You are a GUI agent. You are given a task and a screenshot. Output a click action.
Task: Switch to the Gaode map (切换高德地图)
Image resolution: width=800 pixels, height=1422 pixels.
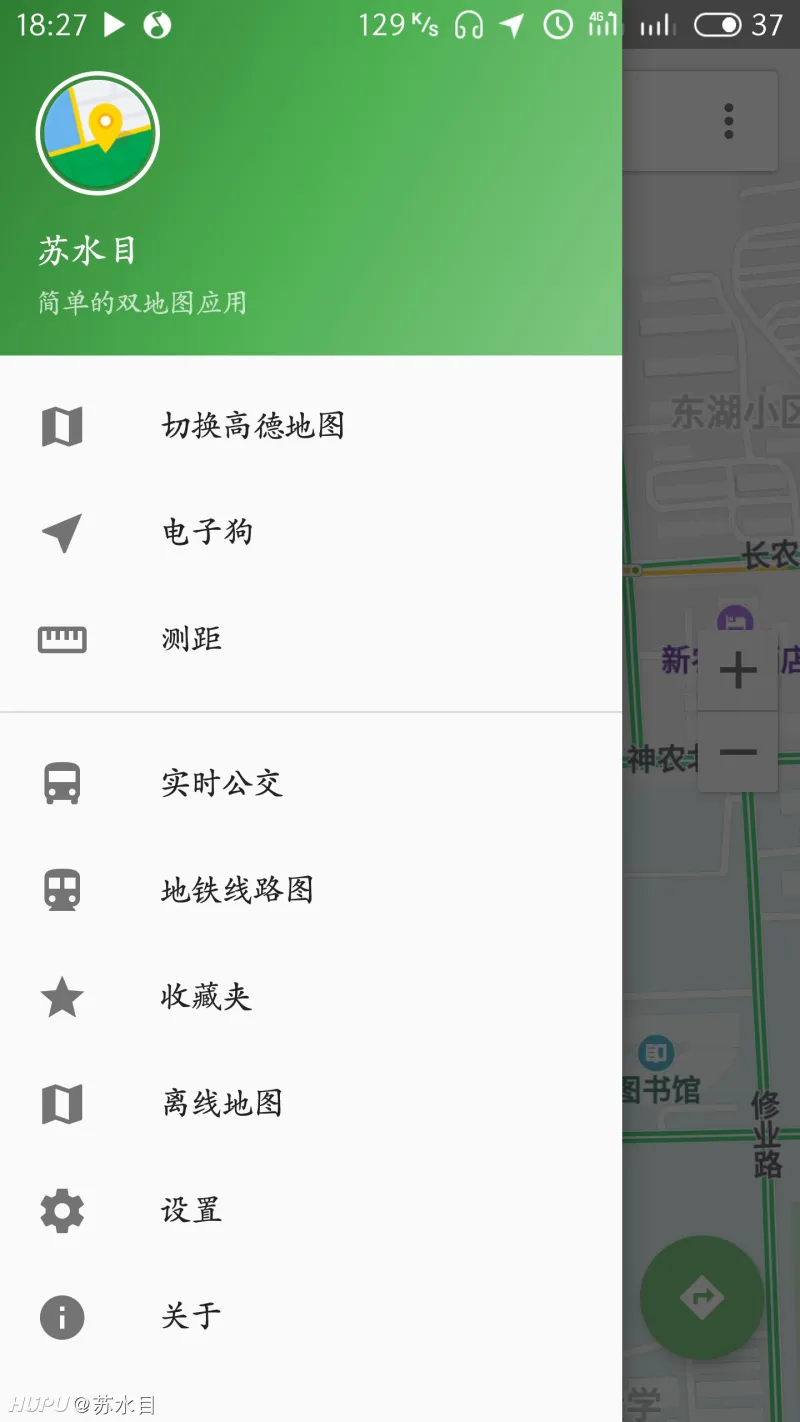point(253,426)
